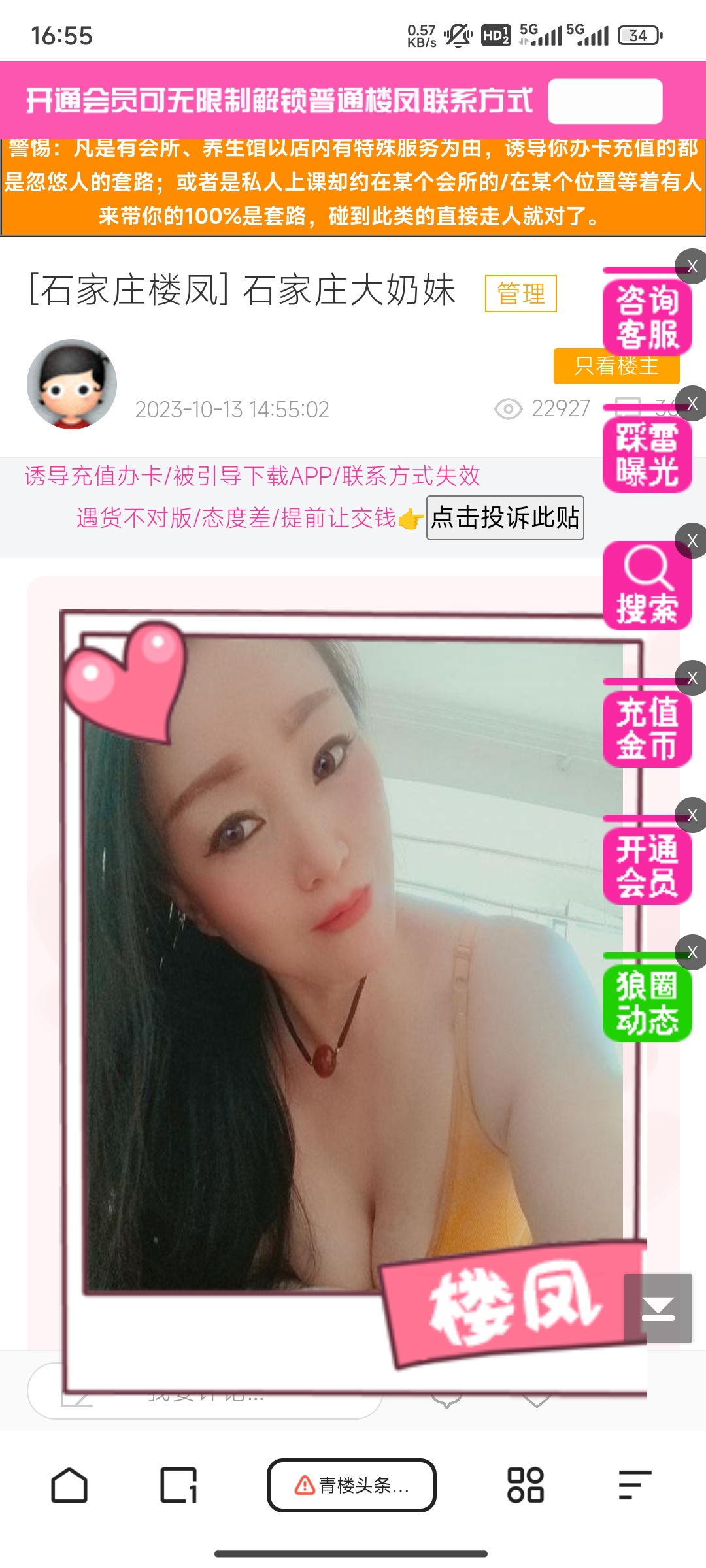
Task: Tap the poster's avatar
Action: point(72,384)
